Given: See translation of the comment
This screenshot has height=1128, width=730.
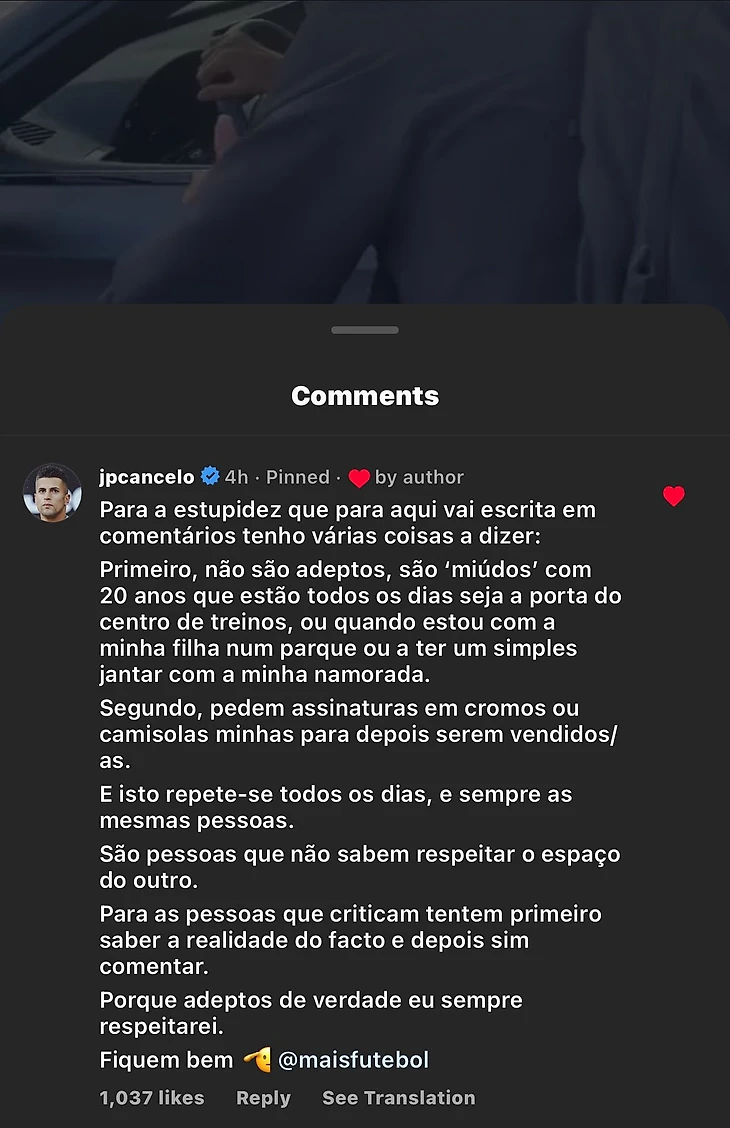Looking at the screenshot, I should tap(398, 1097).
